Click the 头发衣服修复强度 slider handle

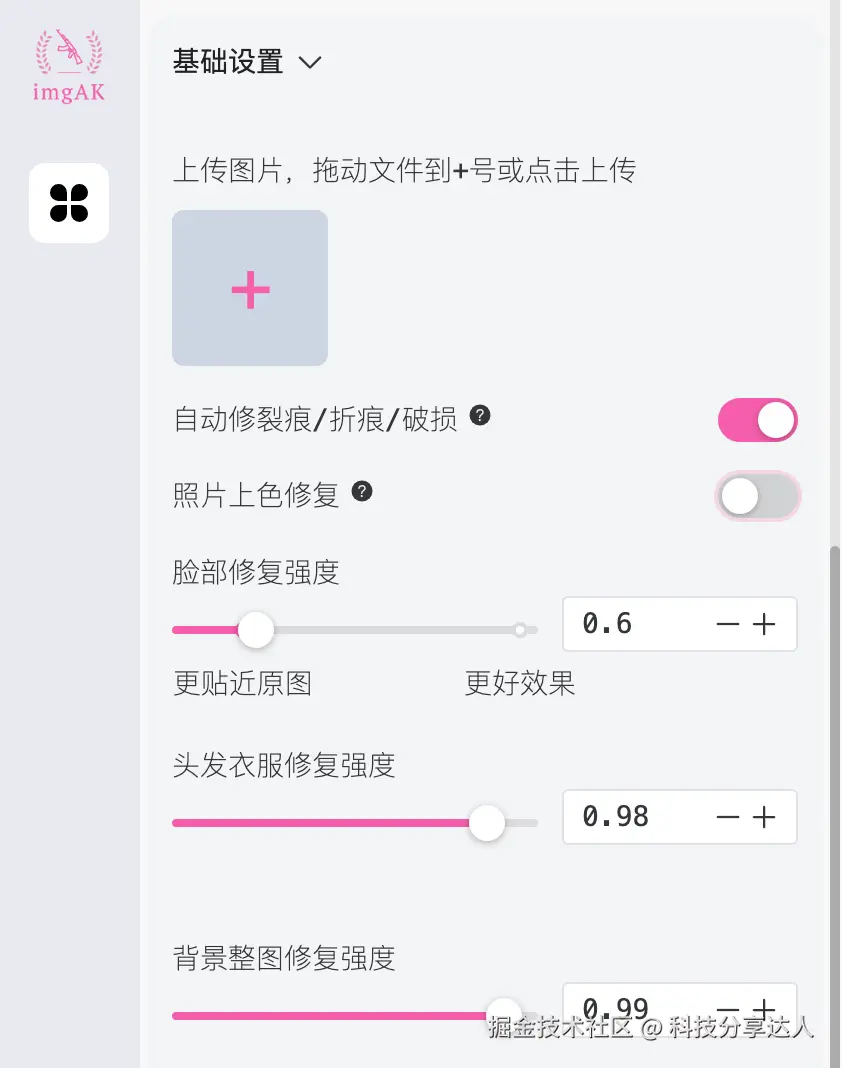click(x=487, y=823)
